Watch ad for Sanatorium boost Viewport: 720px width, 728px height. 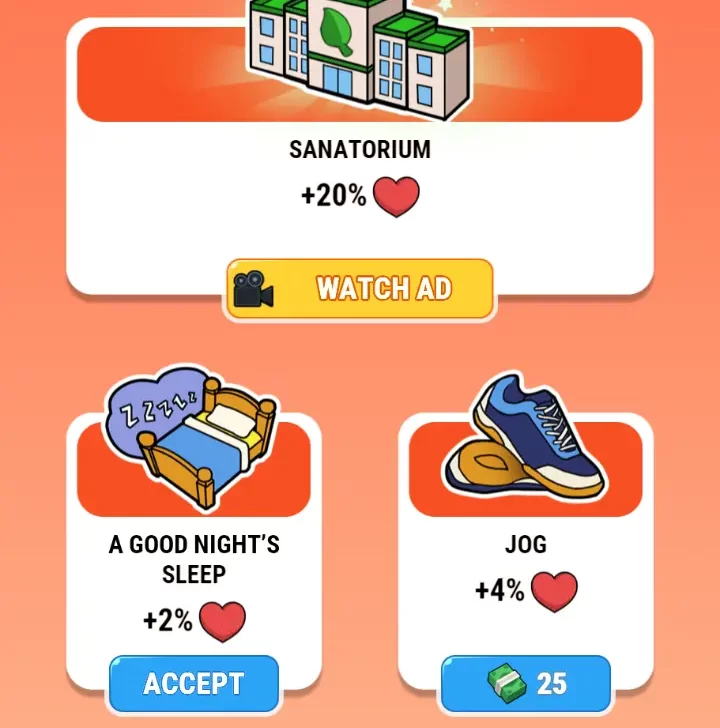point(360,289)
